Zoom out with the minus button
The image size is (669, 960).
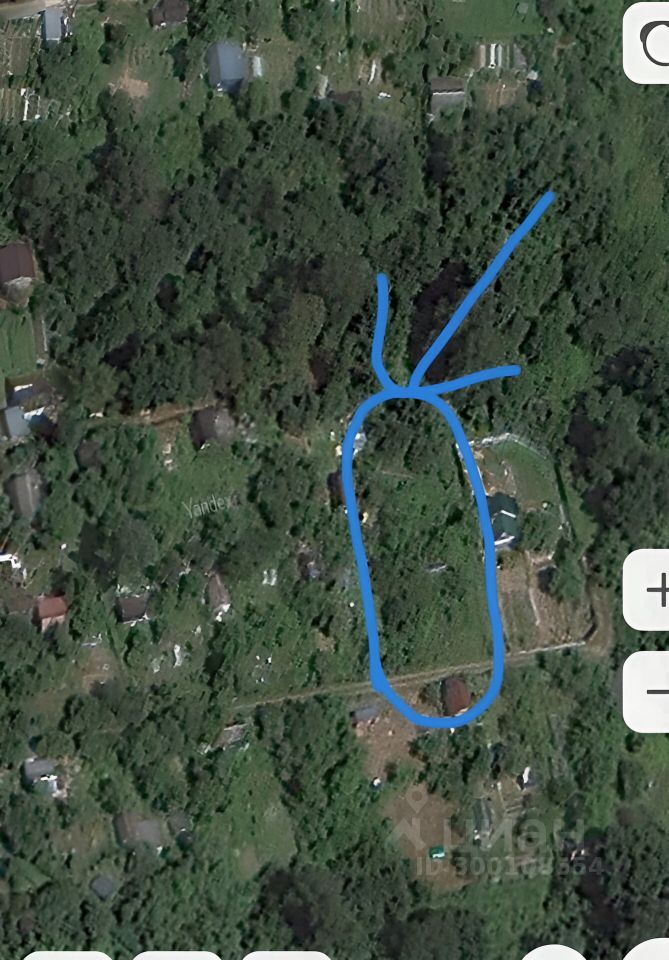(650, 691)
